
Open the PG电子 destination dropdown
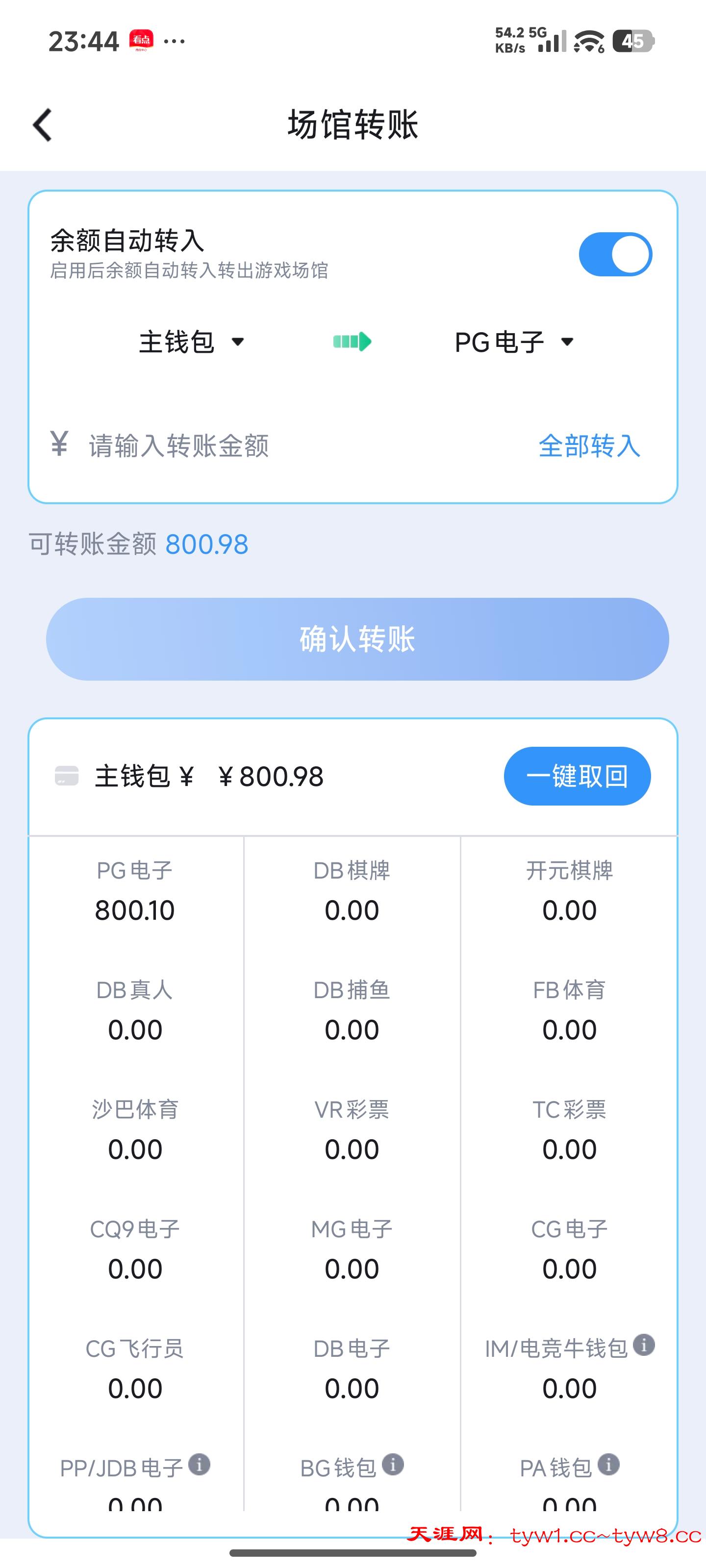[513, 342]
